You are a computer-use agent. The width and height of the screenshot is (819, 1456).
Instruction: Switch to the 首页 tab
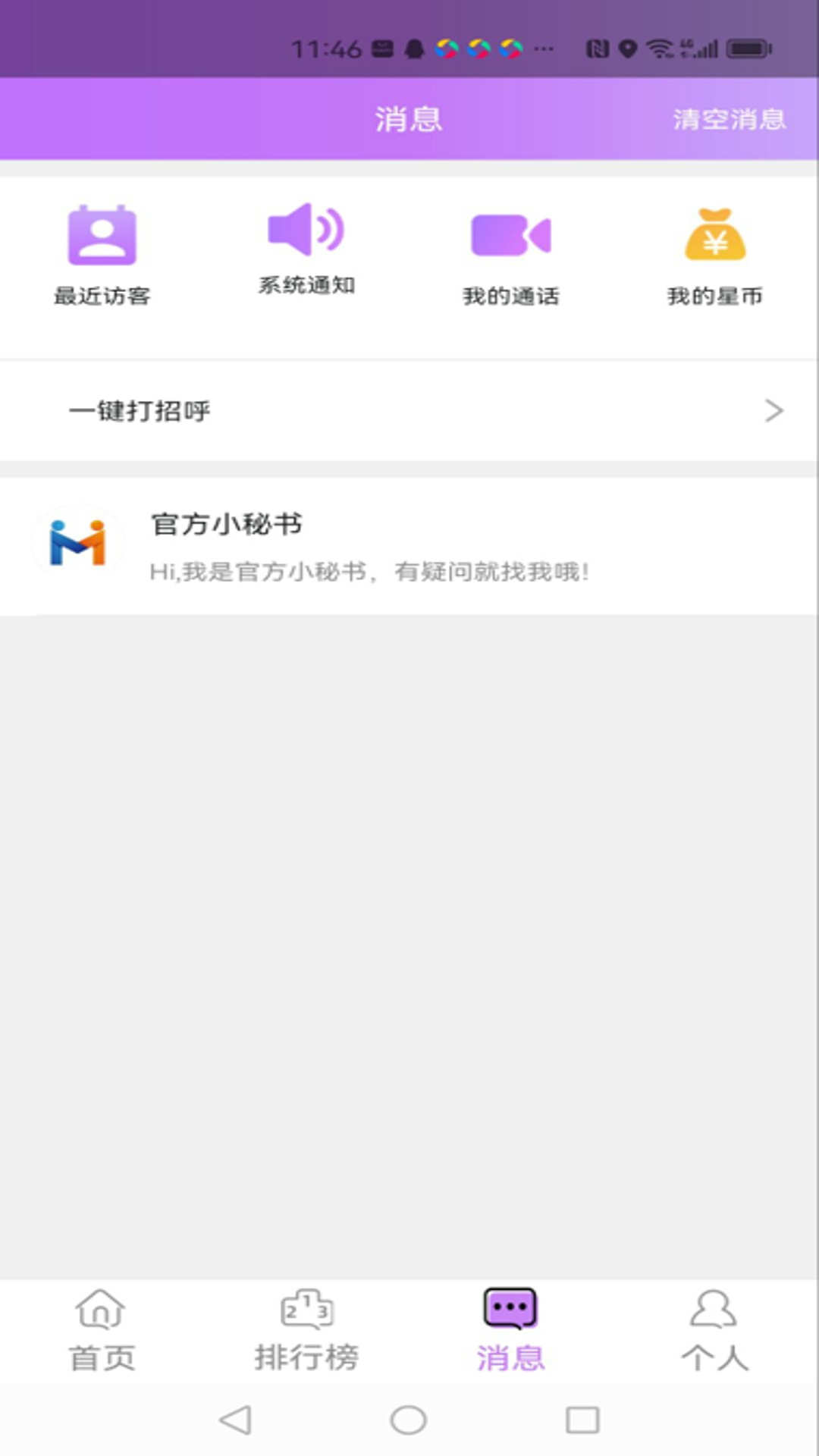(x=102, y=1331)
